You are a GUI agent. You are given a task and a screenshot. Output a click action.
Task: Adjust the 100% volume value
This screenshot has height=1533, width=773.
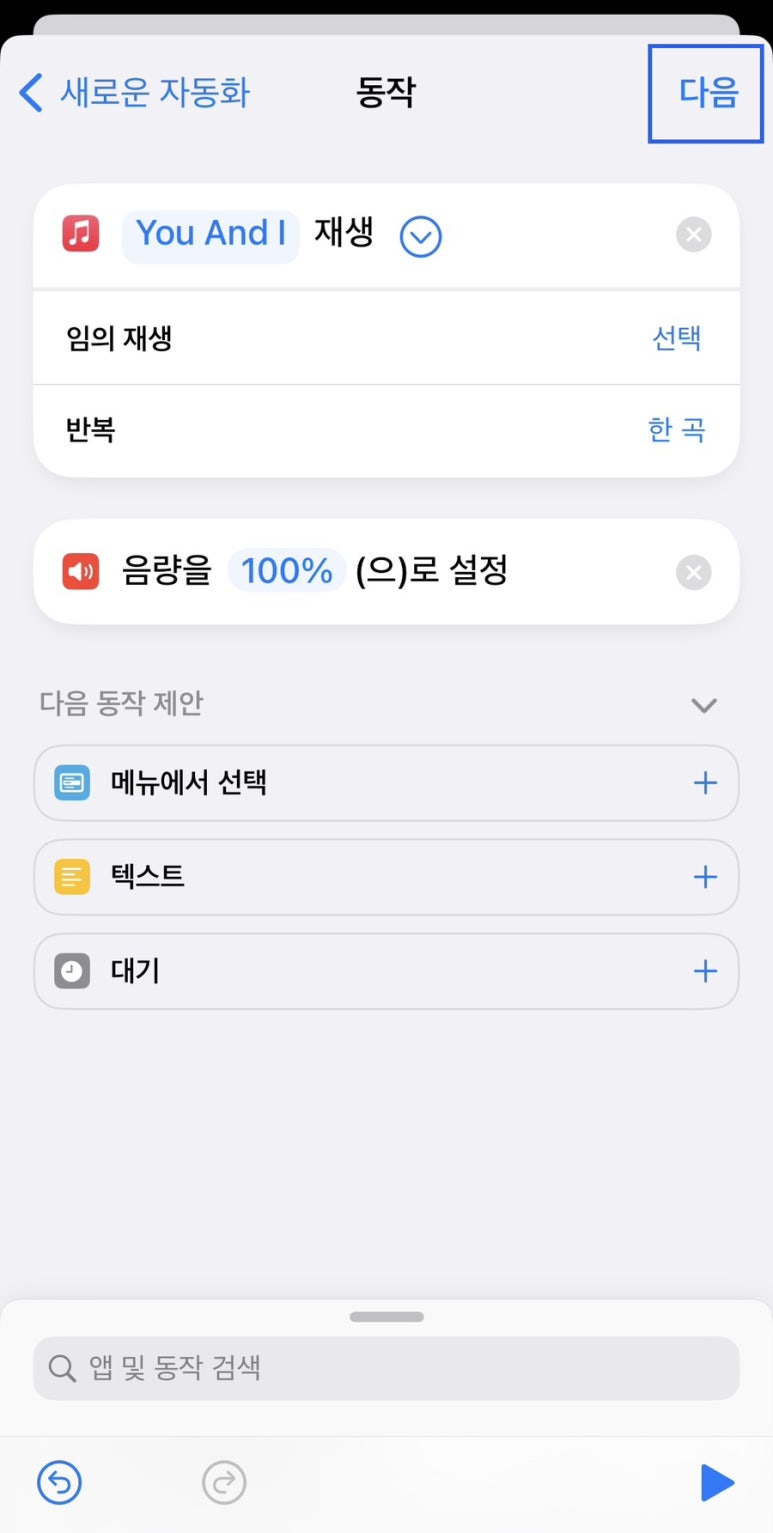pos(287,571)
